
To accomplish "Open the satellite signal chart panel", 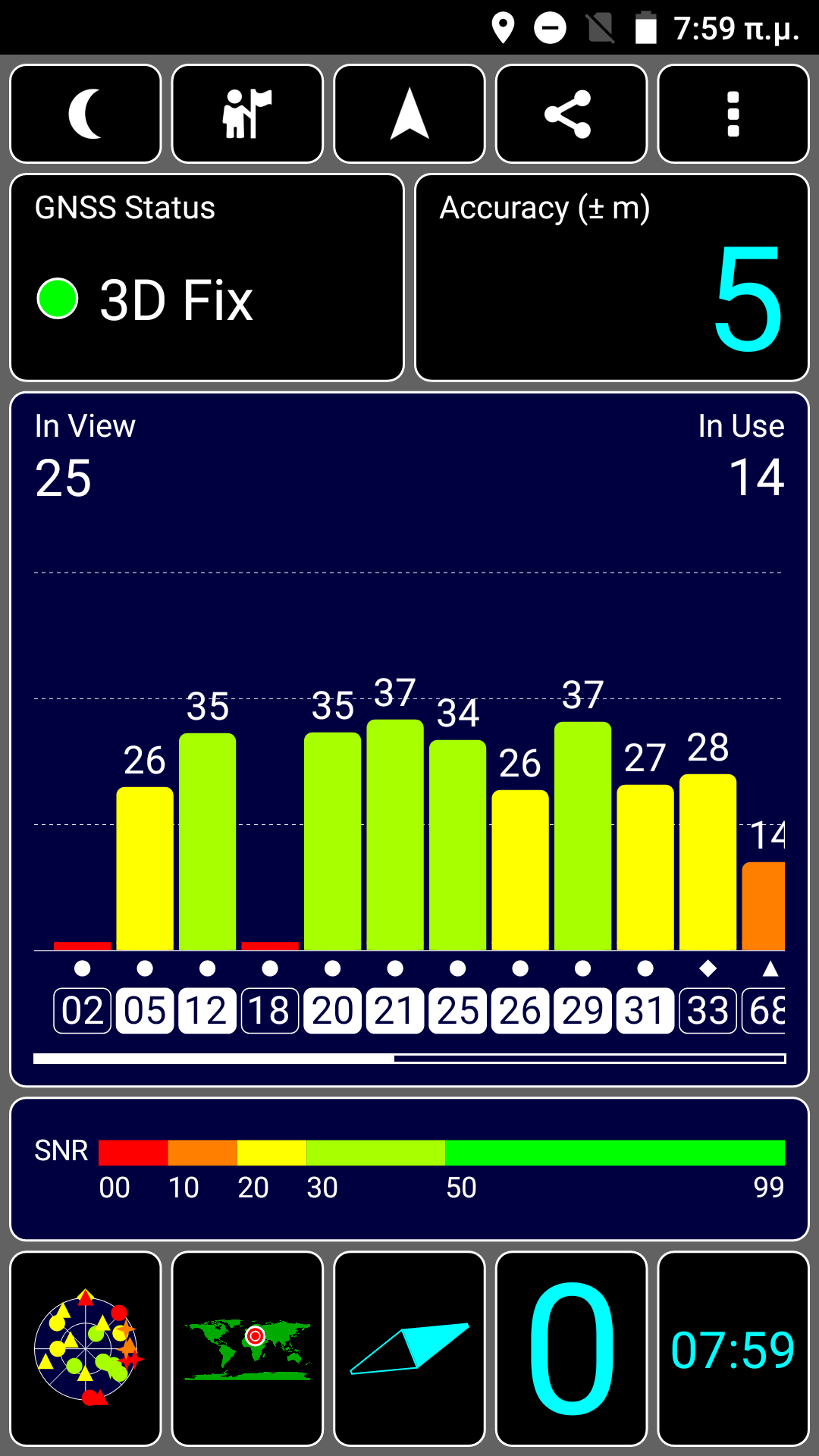I will point(409,739).
